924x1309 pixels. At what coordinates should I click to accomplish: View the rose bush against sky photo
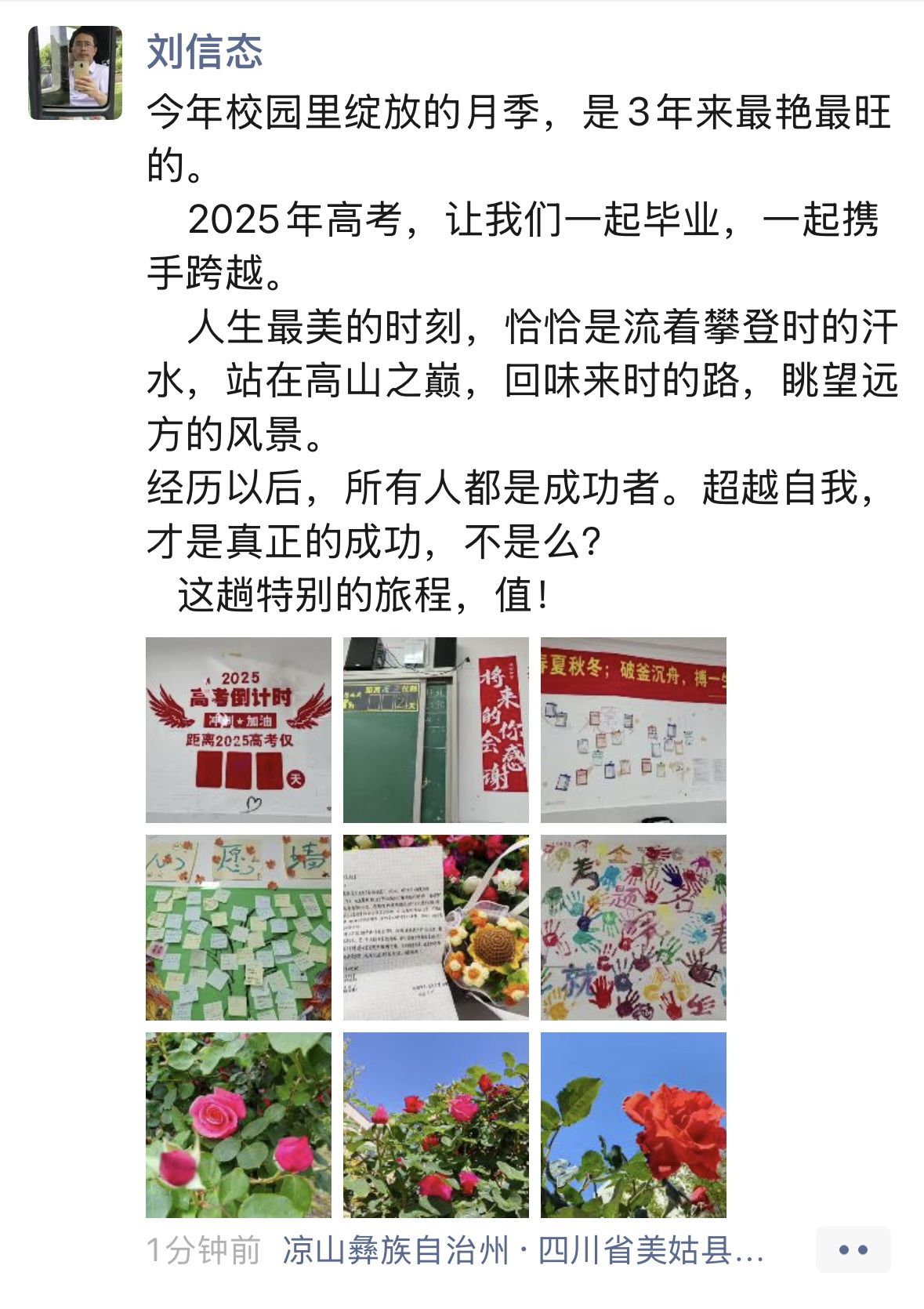436,1125
